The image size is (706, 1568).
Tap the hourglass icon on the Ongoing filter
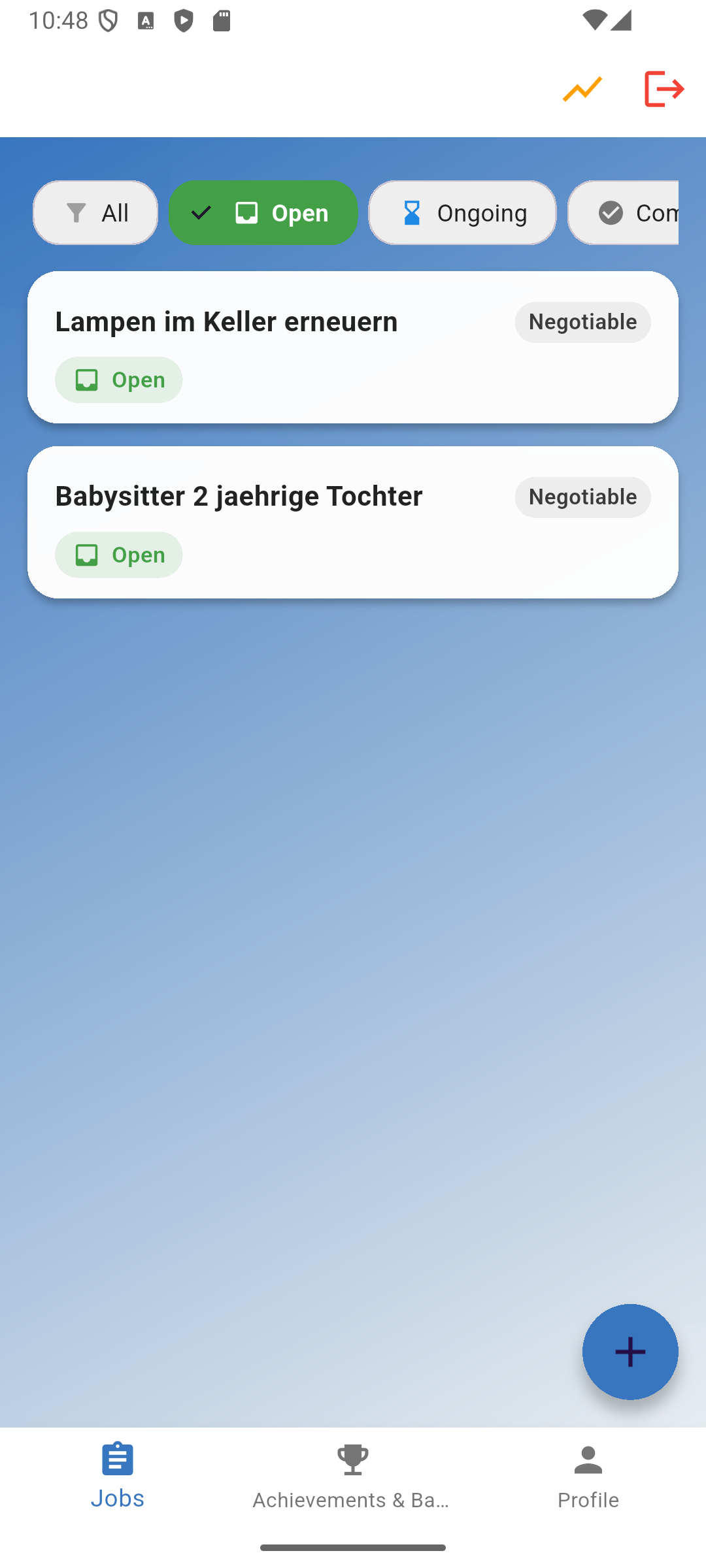point(411,212)
